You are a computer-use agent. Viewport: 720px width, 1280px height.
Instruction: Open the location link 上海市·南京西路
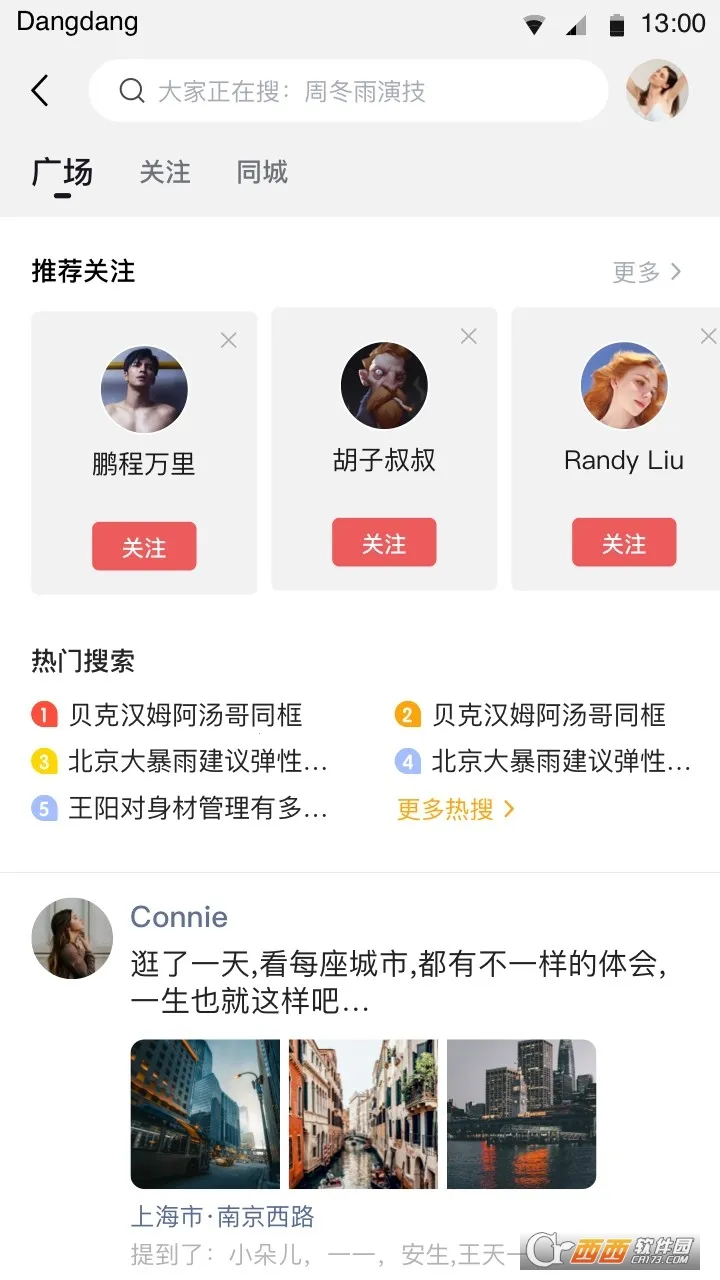click(x=225, y=1218)
